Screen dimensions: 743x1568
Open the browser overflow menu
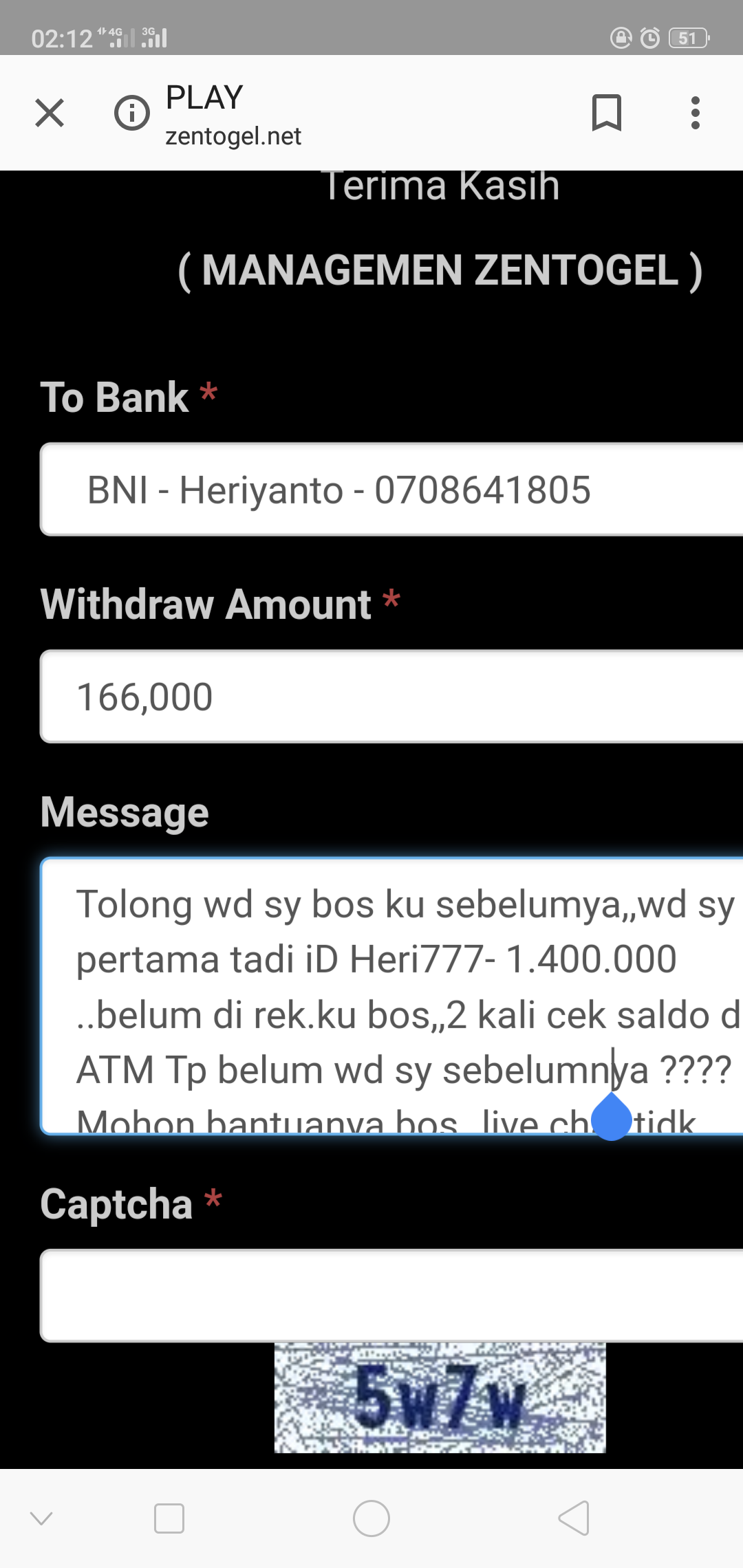coord(695,113)
